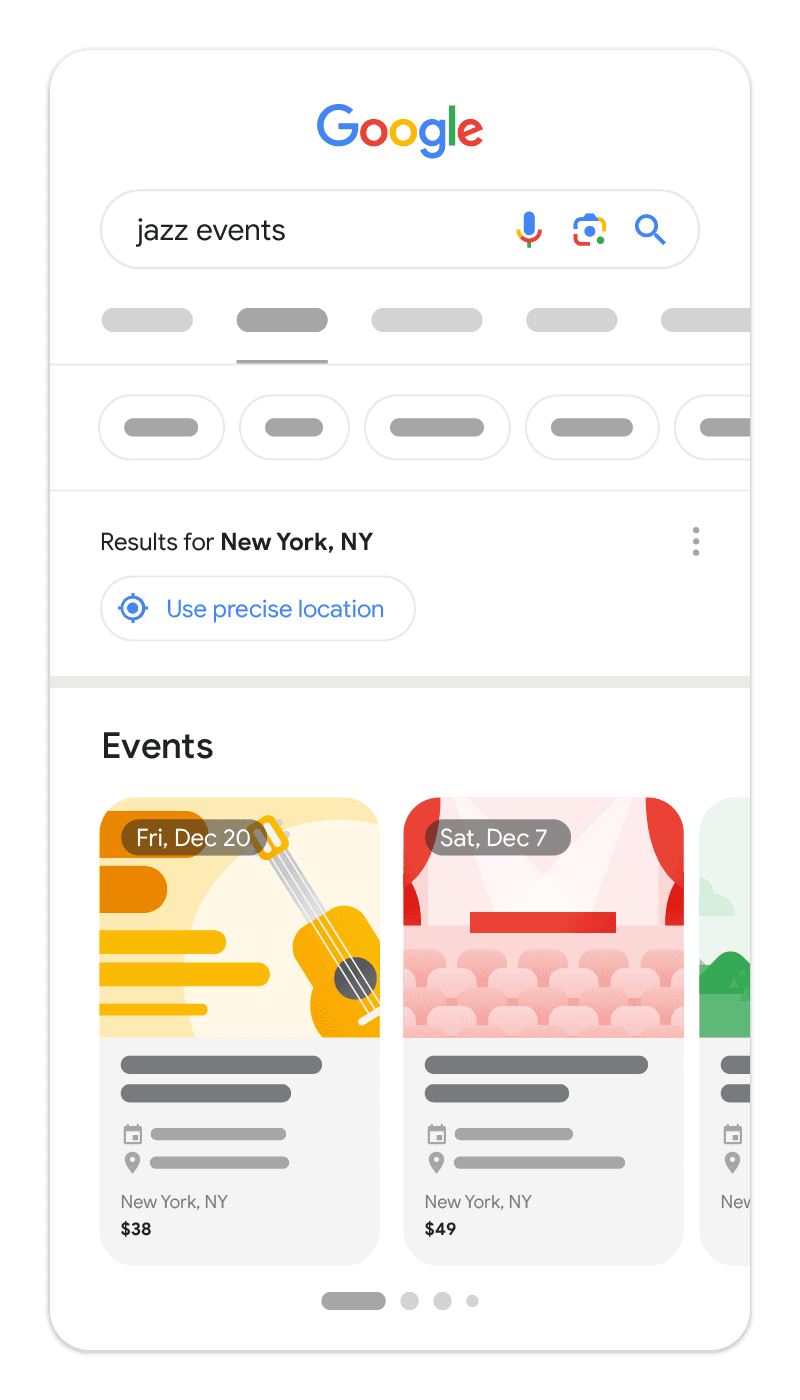Start a voice search with the microphone
800x1400 pixels.
528,230
